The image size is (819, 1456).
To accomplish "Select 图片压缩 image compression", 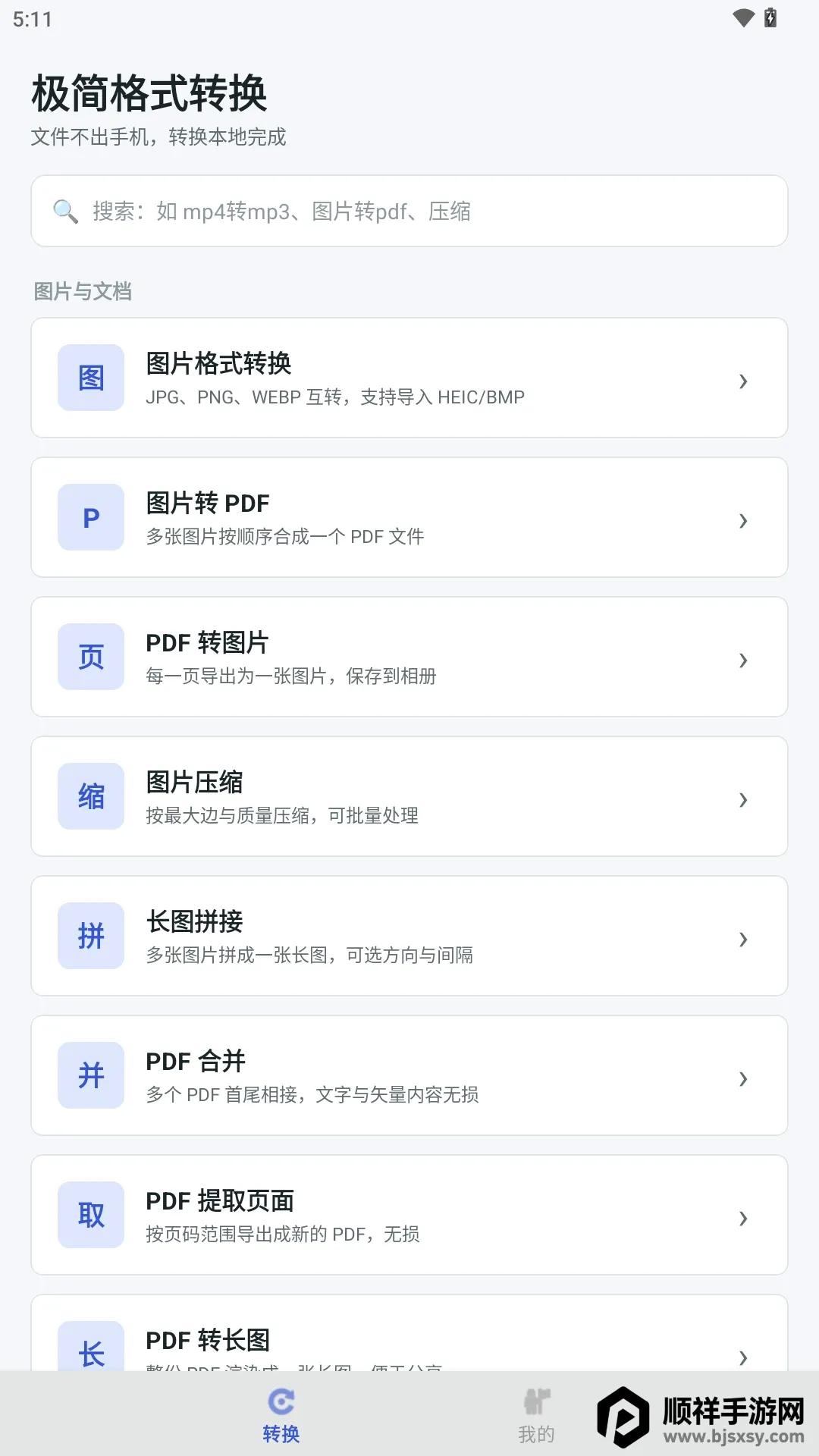I will click(x=409, y=796).
